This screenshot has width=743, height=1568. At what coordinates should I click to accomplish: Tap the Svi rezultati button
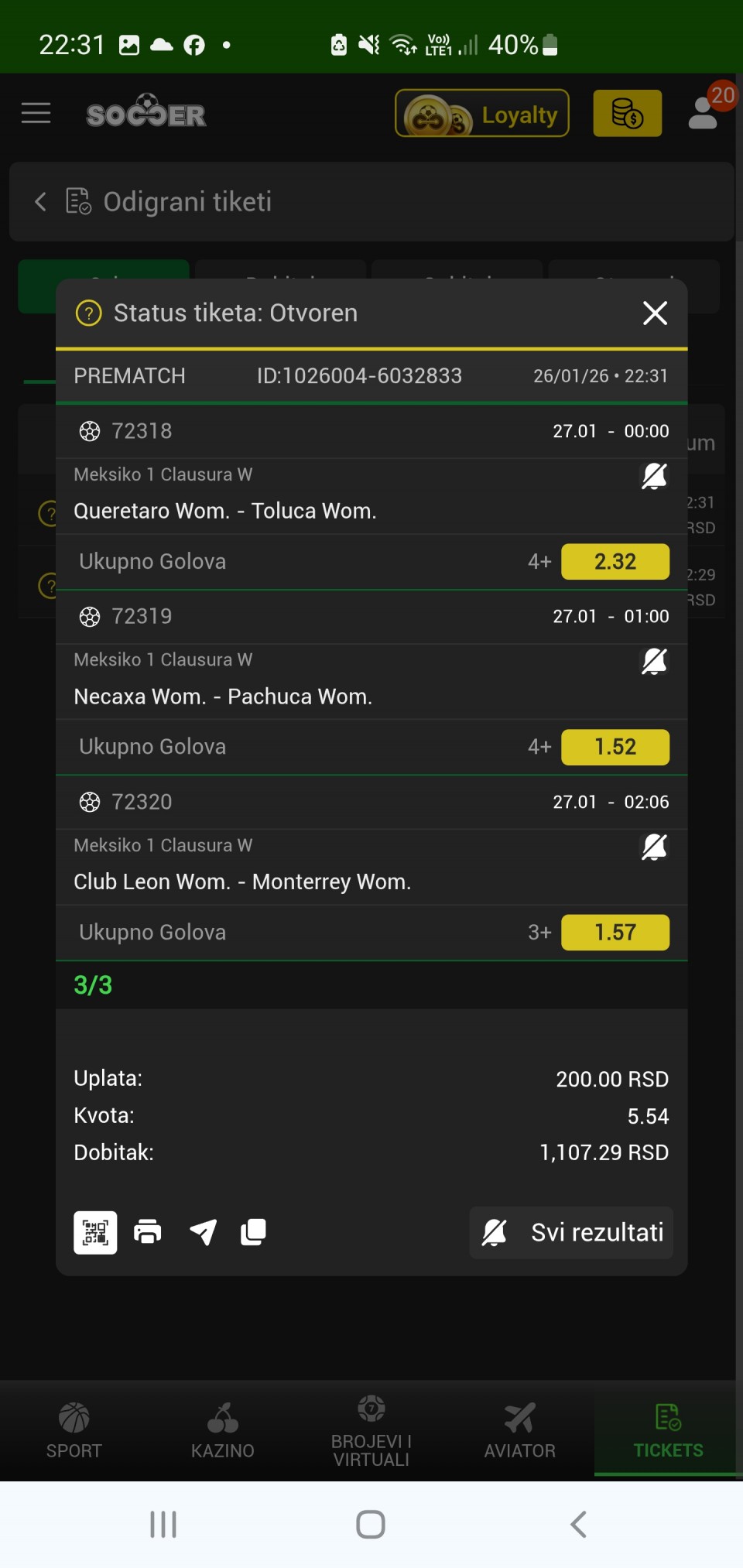coord(571,1232)
